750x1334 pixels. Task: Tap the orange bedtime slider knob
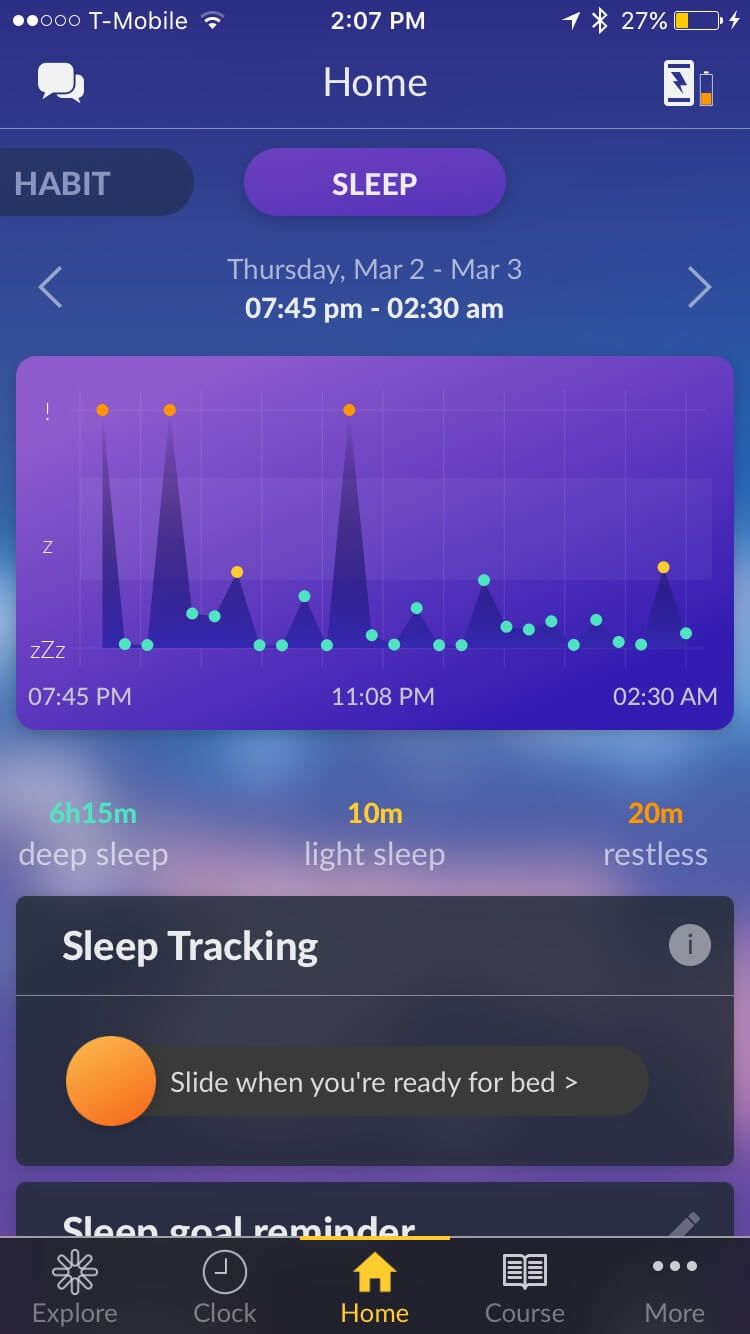click(110, 1081)
